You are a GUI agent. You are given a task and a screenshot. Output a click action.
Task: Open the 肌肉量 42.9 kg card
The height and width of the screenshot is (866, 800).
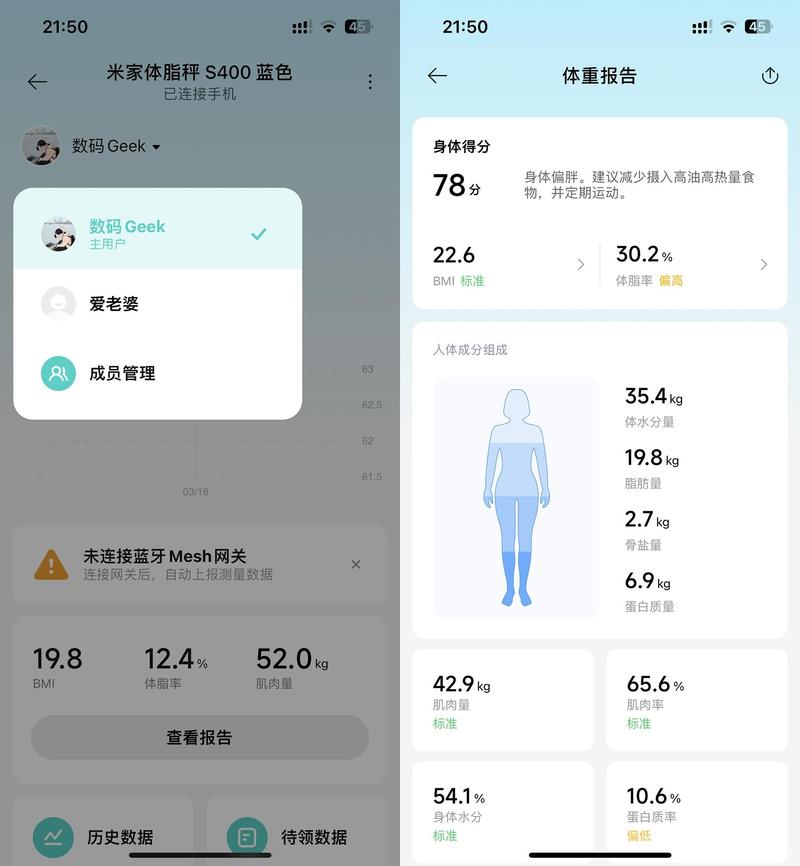pos(502,700)
